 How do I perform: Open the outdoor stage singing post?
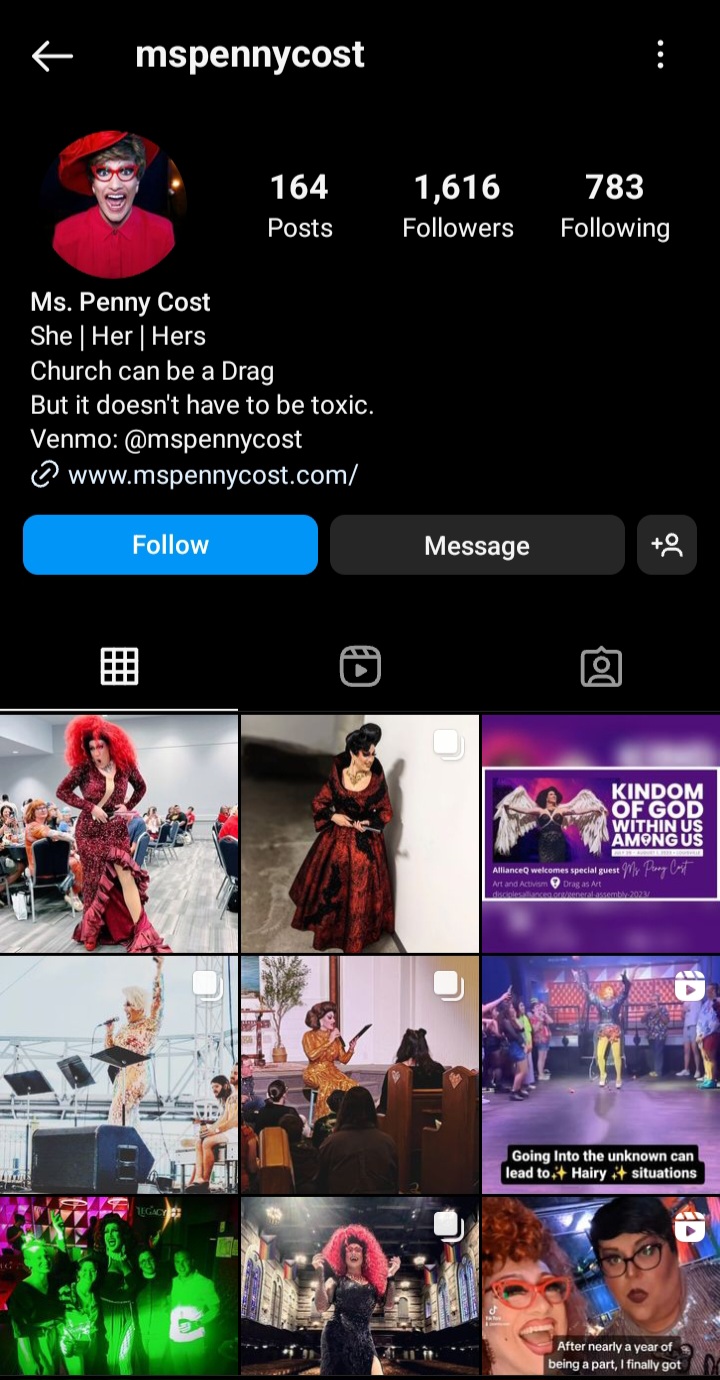[119, 1074]
